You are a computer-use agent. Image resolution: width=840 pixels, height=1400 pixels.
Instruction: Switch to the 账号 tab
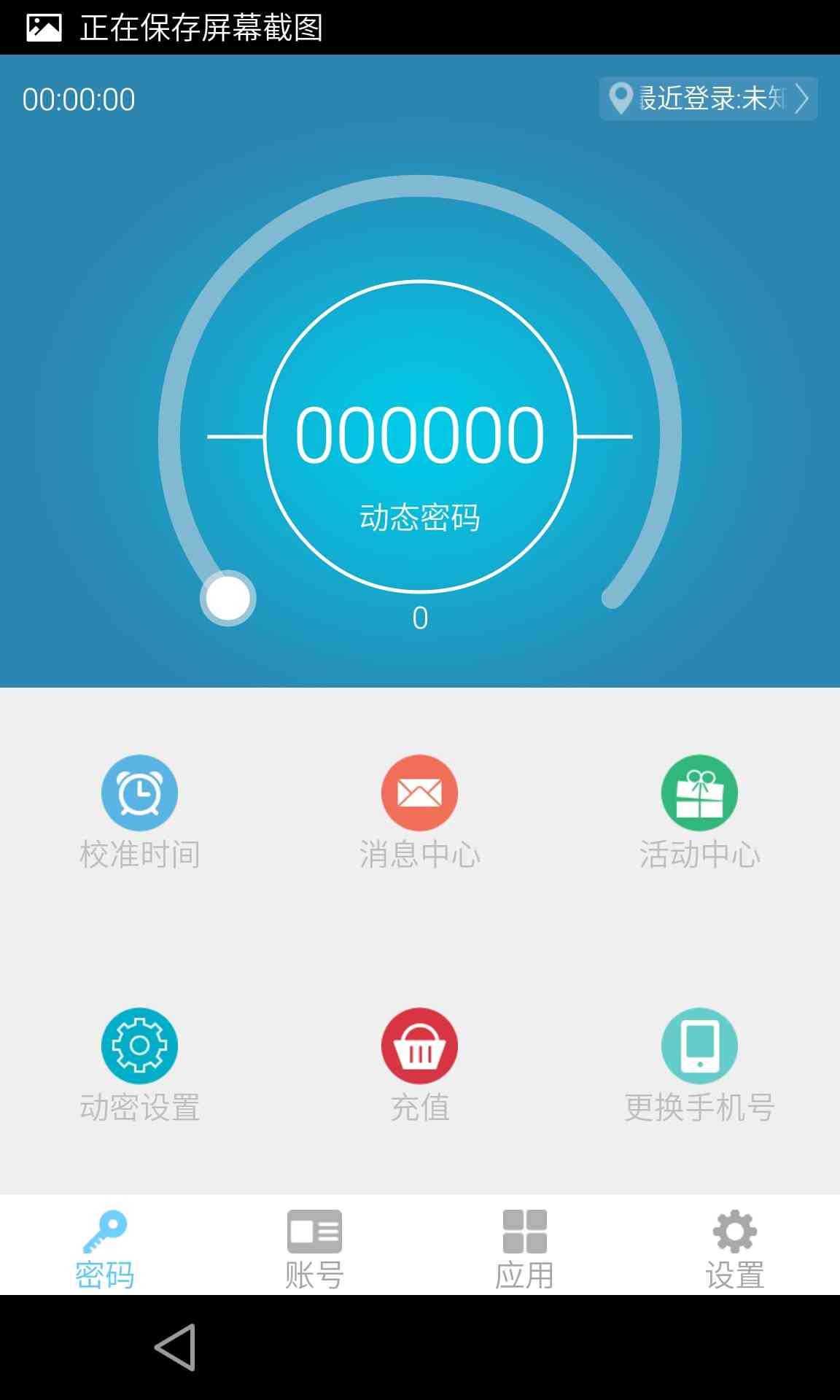click(x=314, y=1248)
